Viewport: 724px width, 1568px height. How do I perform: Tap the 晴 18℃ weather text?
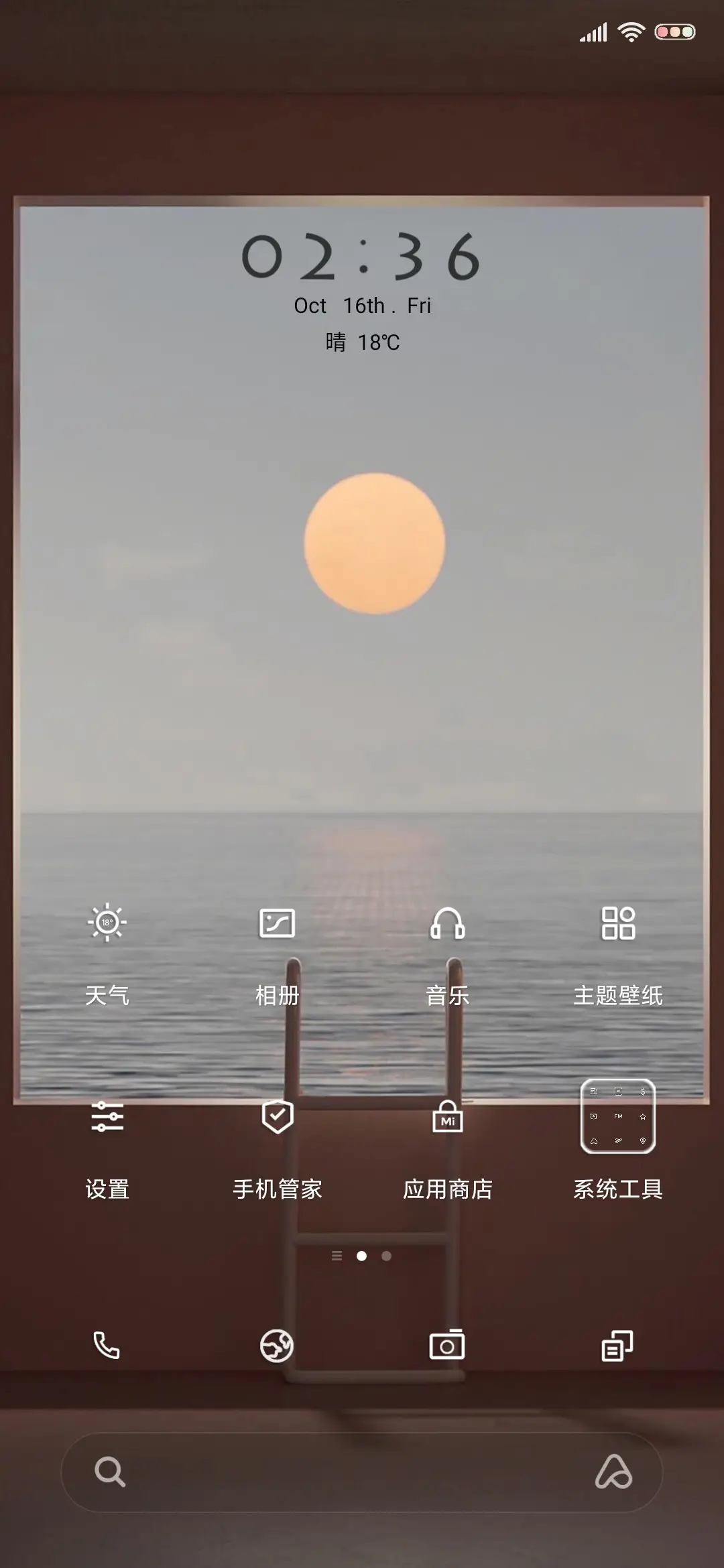(362, 344)
